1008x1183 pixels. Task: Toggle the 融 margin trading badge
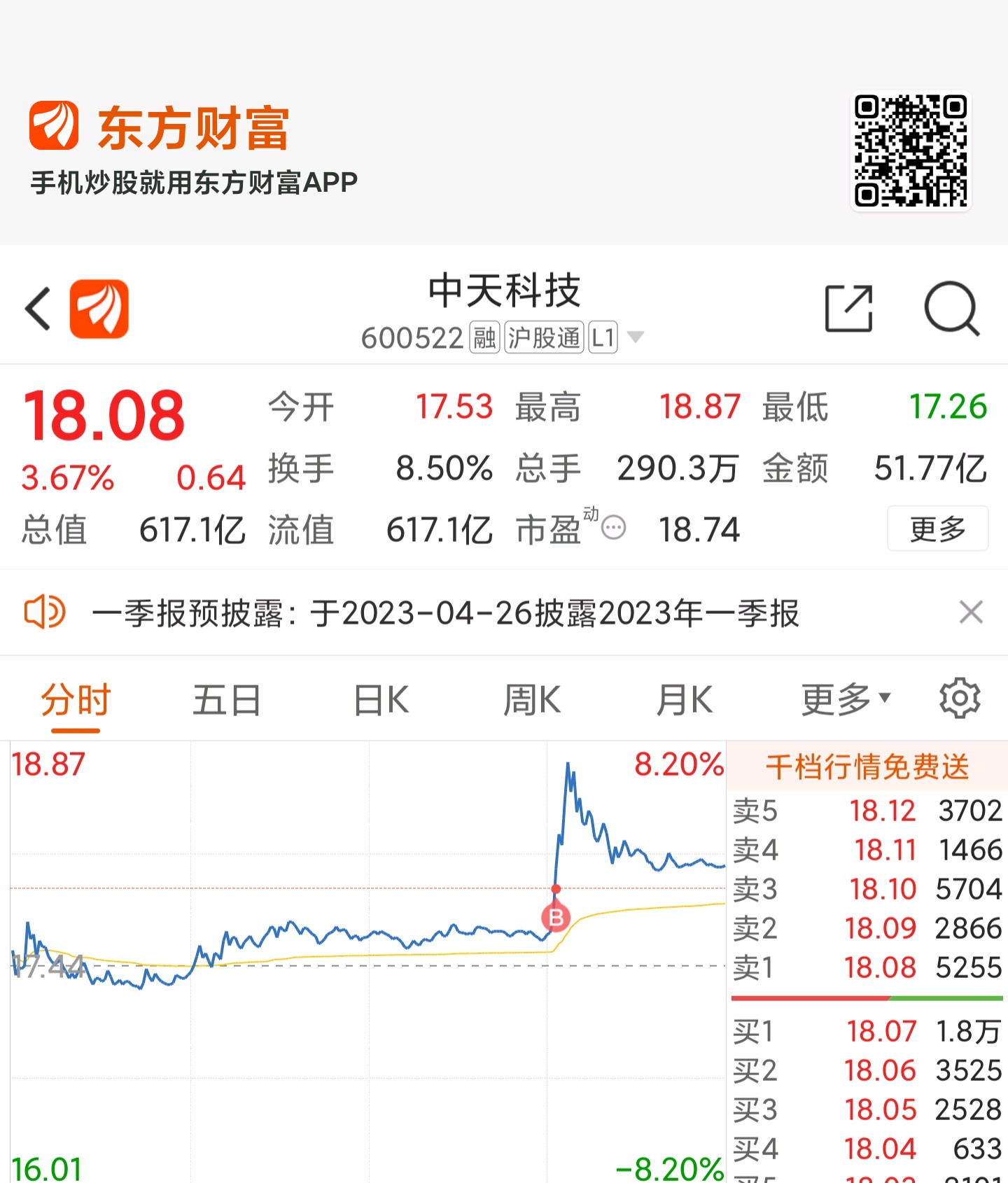coord(484,337)
